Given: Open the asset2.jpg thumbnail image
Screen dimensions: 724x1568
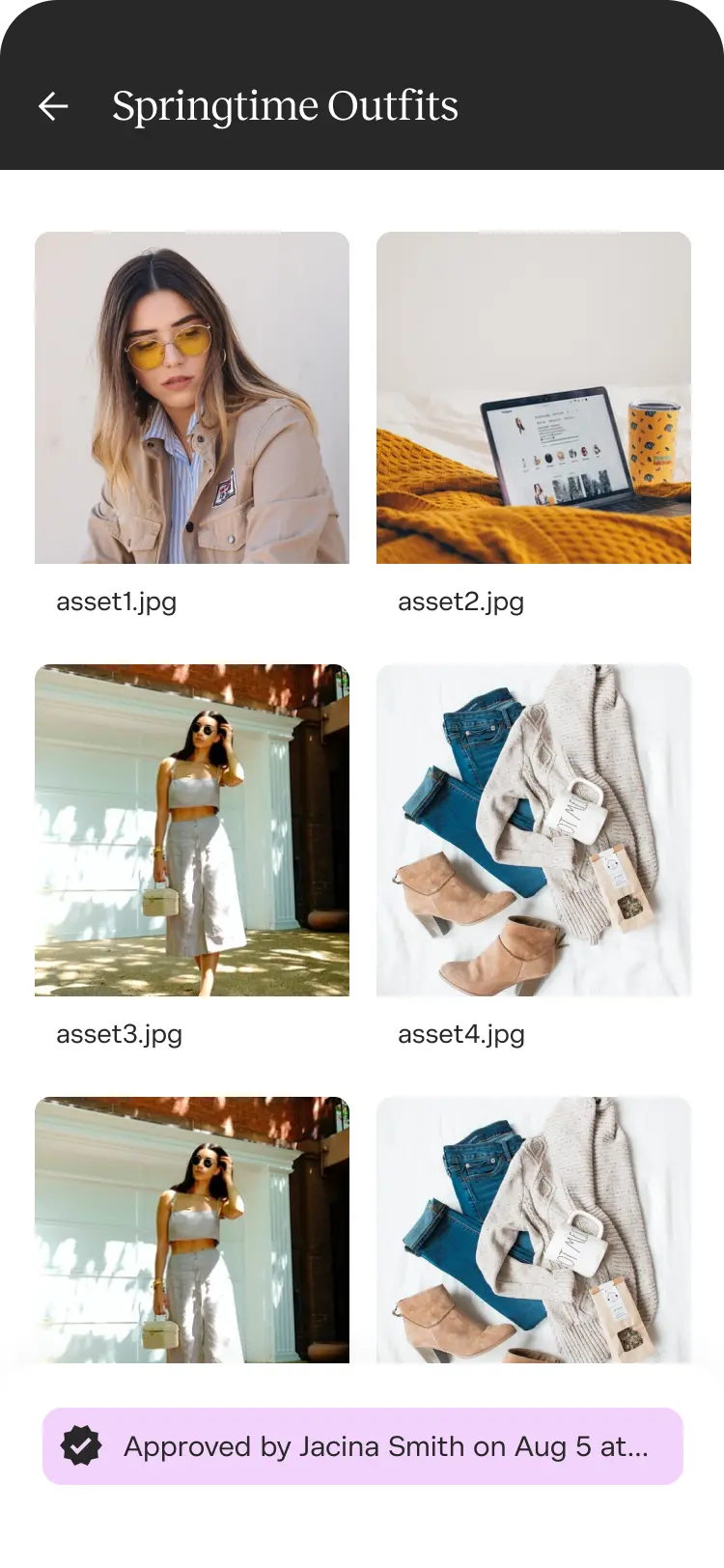Looking at the screenshot, I should (534, 398).
